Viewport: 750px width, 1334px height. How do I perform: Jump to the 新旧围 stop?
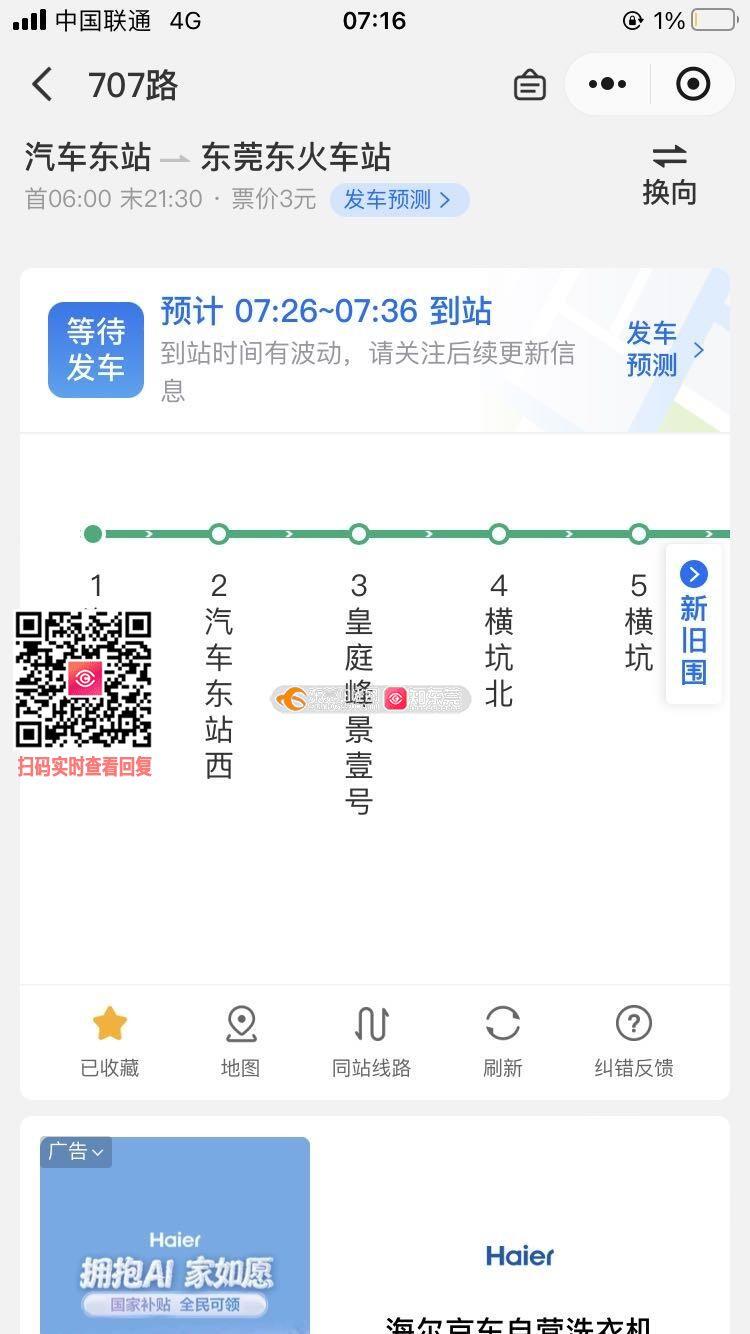pyautogui.click(x=694, y=624)
